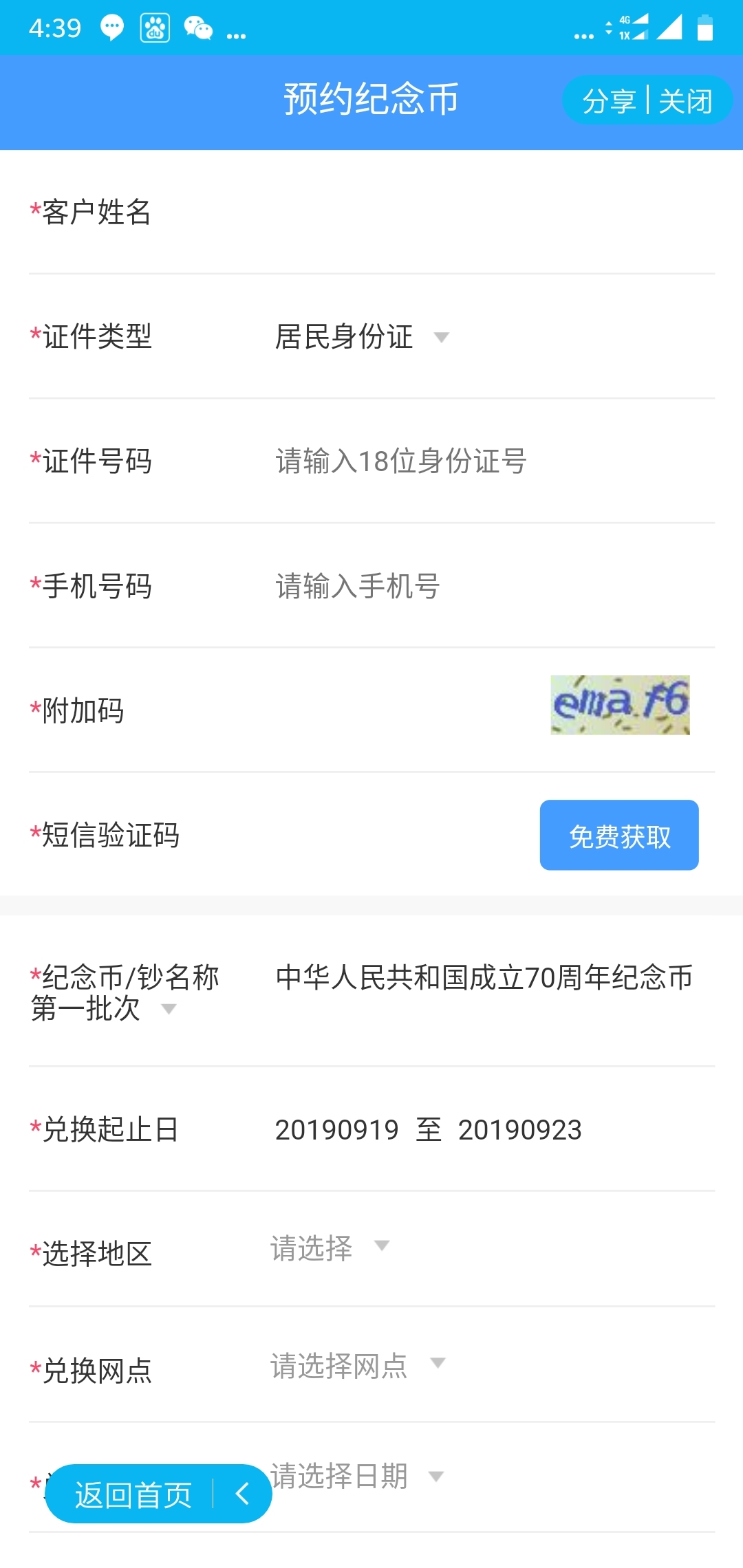Enter name in 客户姓名 field
743x1568 pixels.
tap(482, 212)
